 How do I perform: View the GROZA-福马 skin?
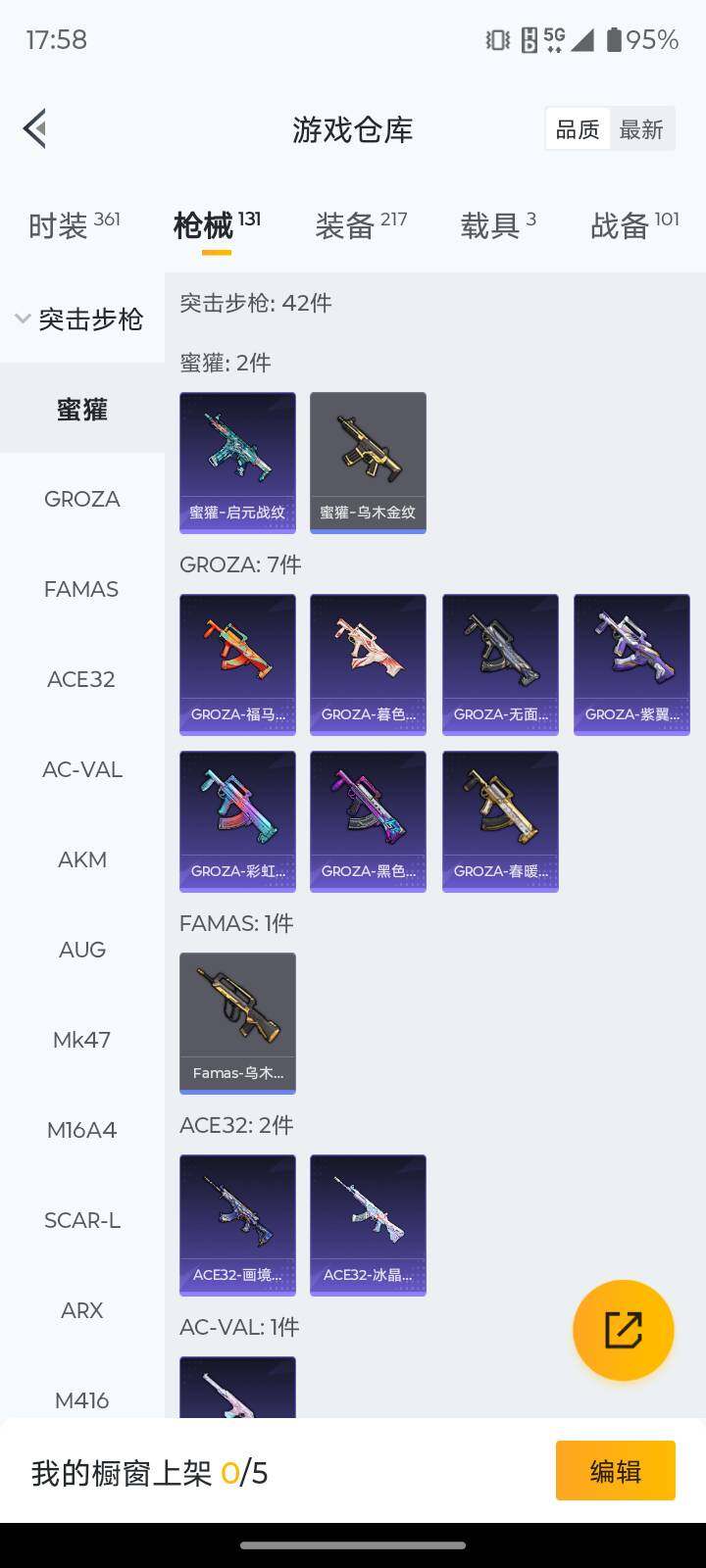pos(237,663)
